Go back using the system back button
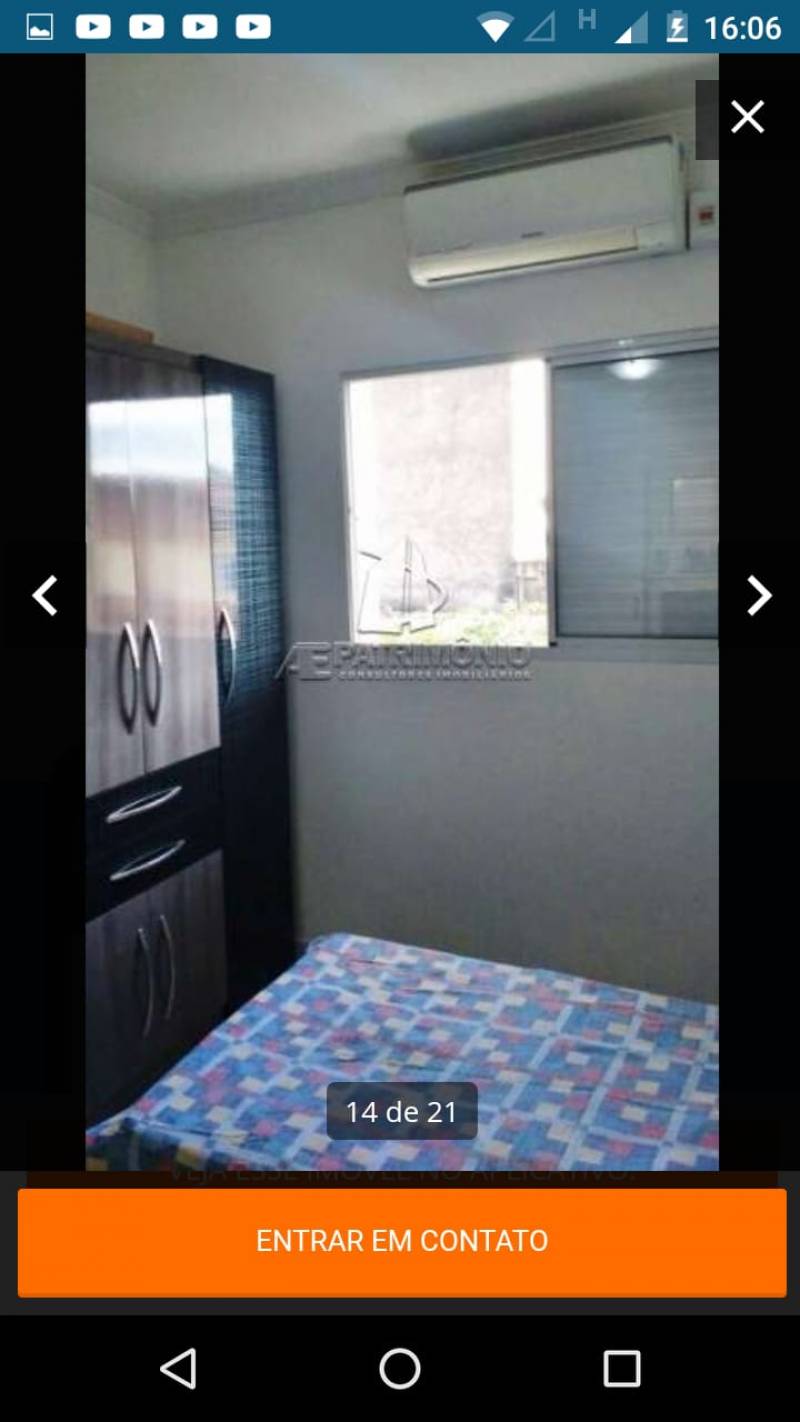 click(x=178, y=1369)
